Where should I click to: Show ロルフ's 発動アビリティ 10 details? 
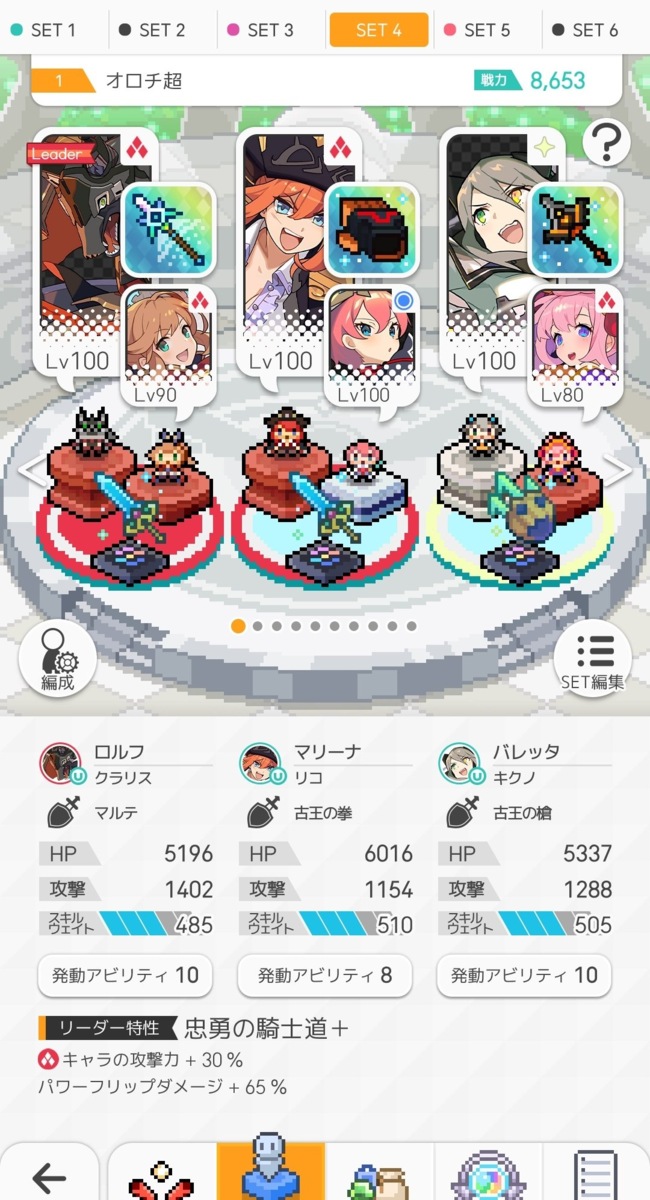coord(125,975)
